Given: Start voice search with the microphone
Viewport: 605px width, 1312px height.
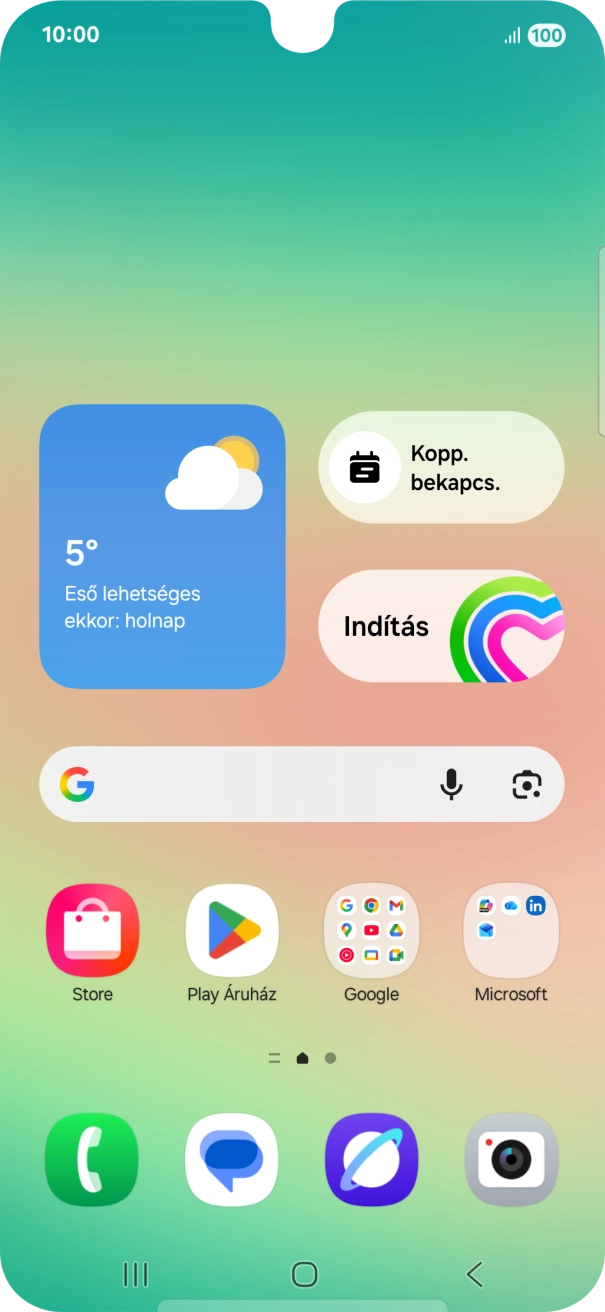Looking at the screenshot, I should pos(452,785).
